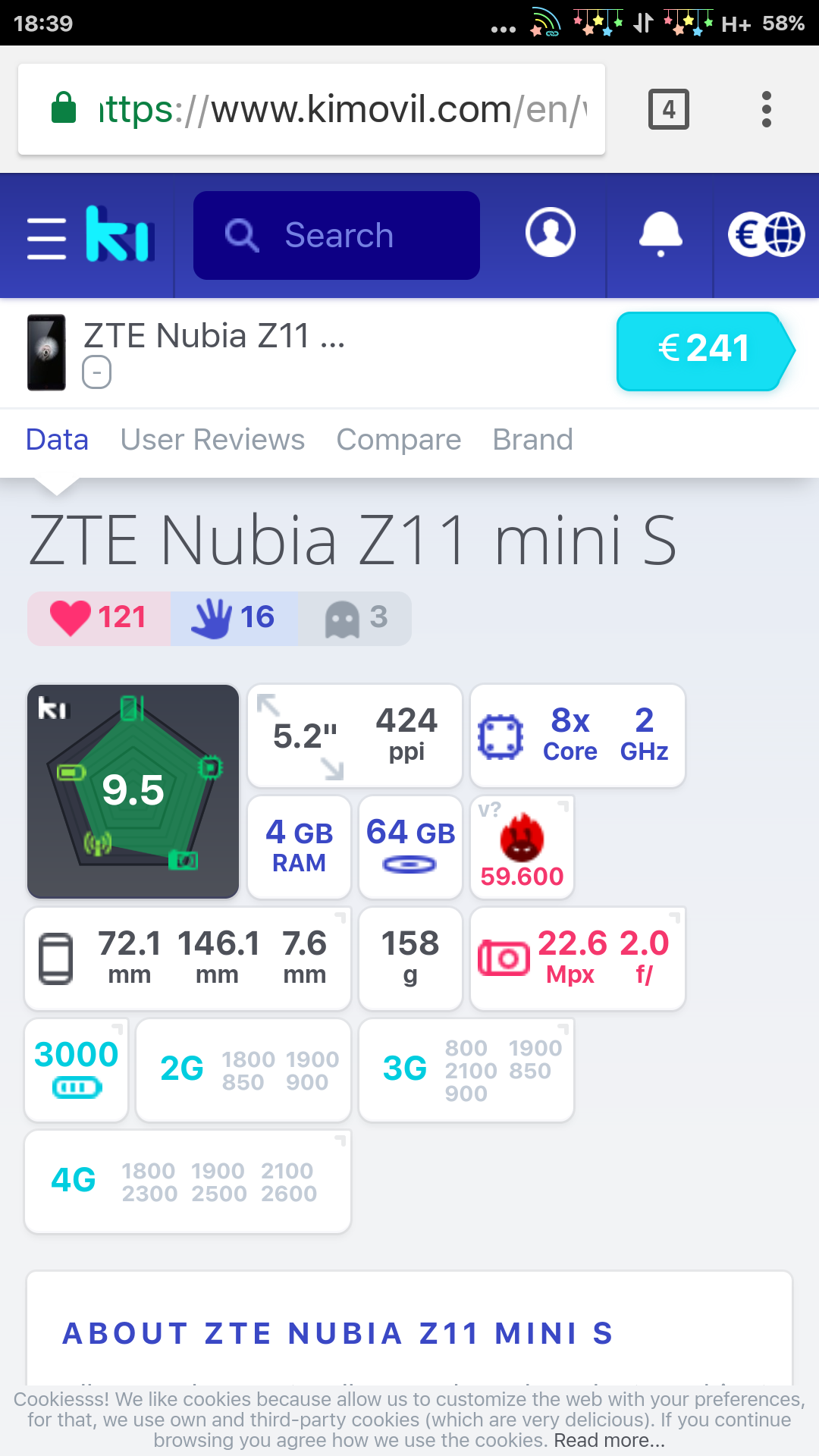Screen dimensions: 819x1456
Task: Switch to the User Reviews tab
Action: pyautogui.click(x=212, y=440)
